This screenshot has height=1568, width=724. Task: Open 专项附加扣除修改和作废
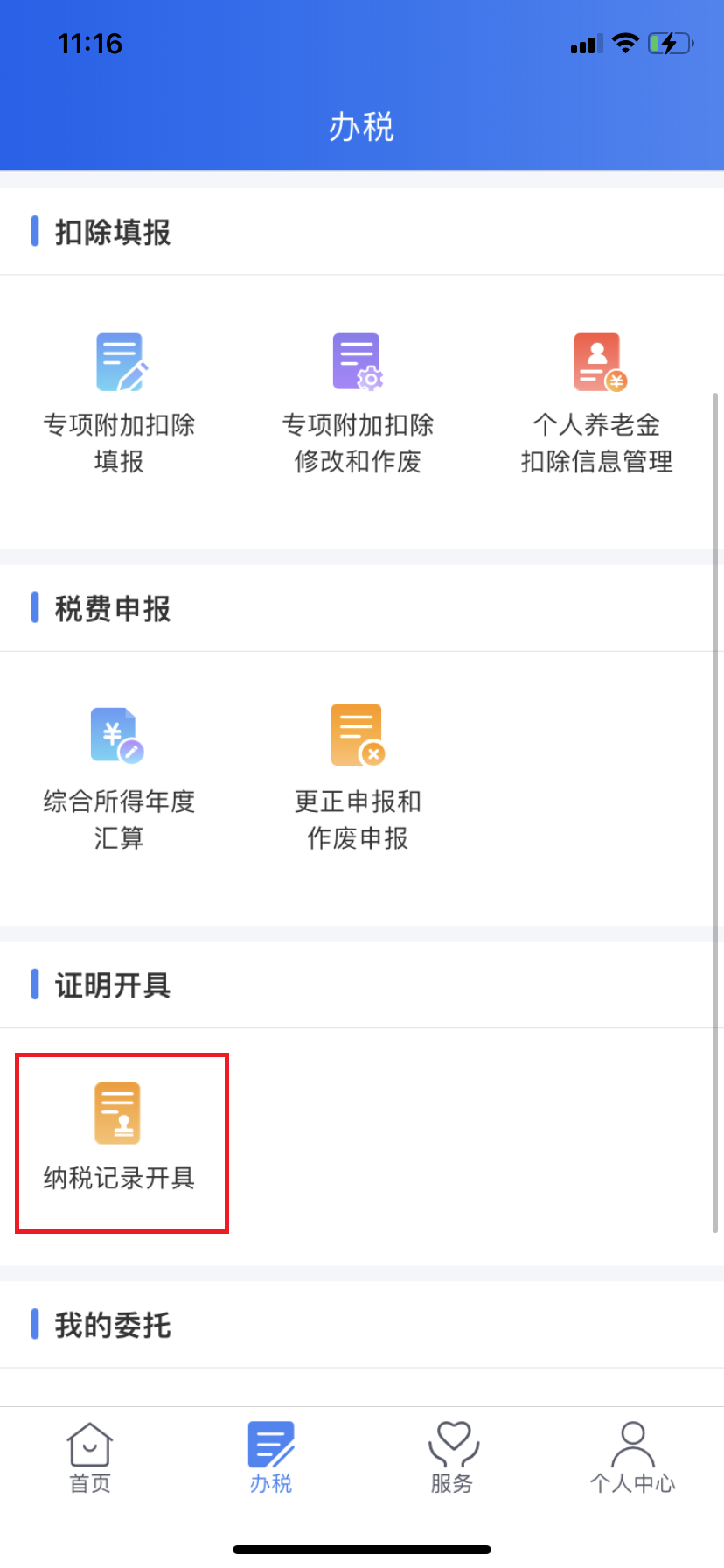358,403
